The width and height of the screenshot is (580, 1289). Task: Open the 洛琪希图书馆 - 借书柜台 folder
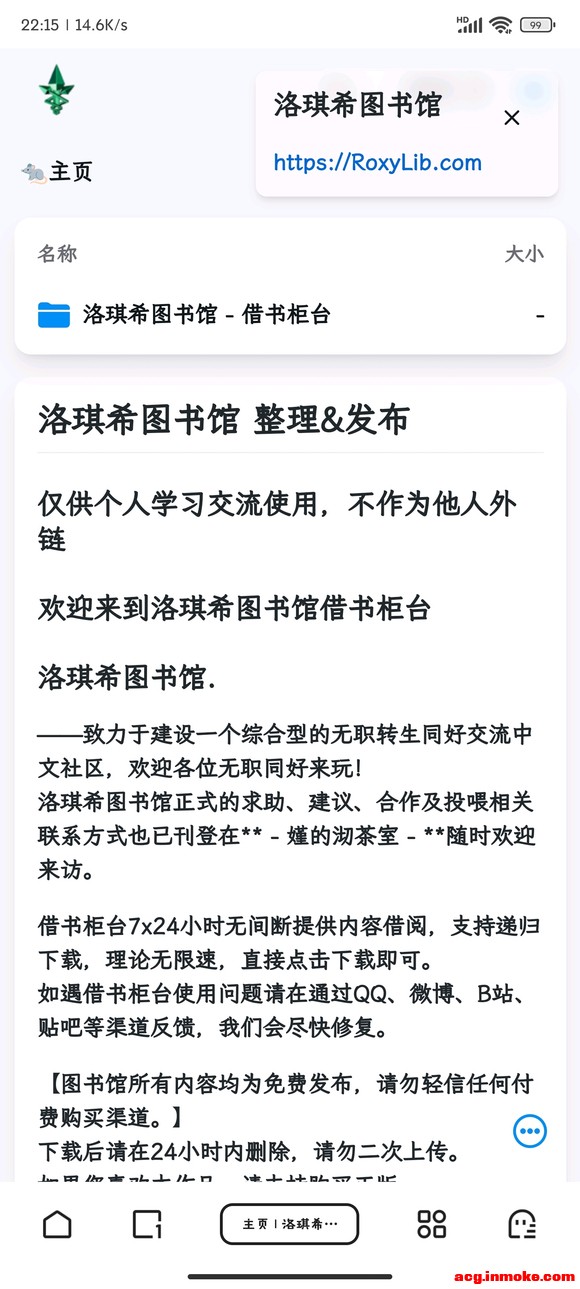coord(290,315)
